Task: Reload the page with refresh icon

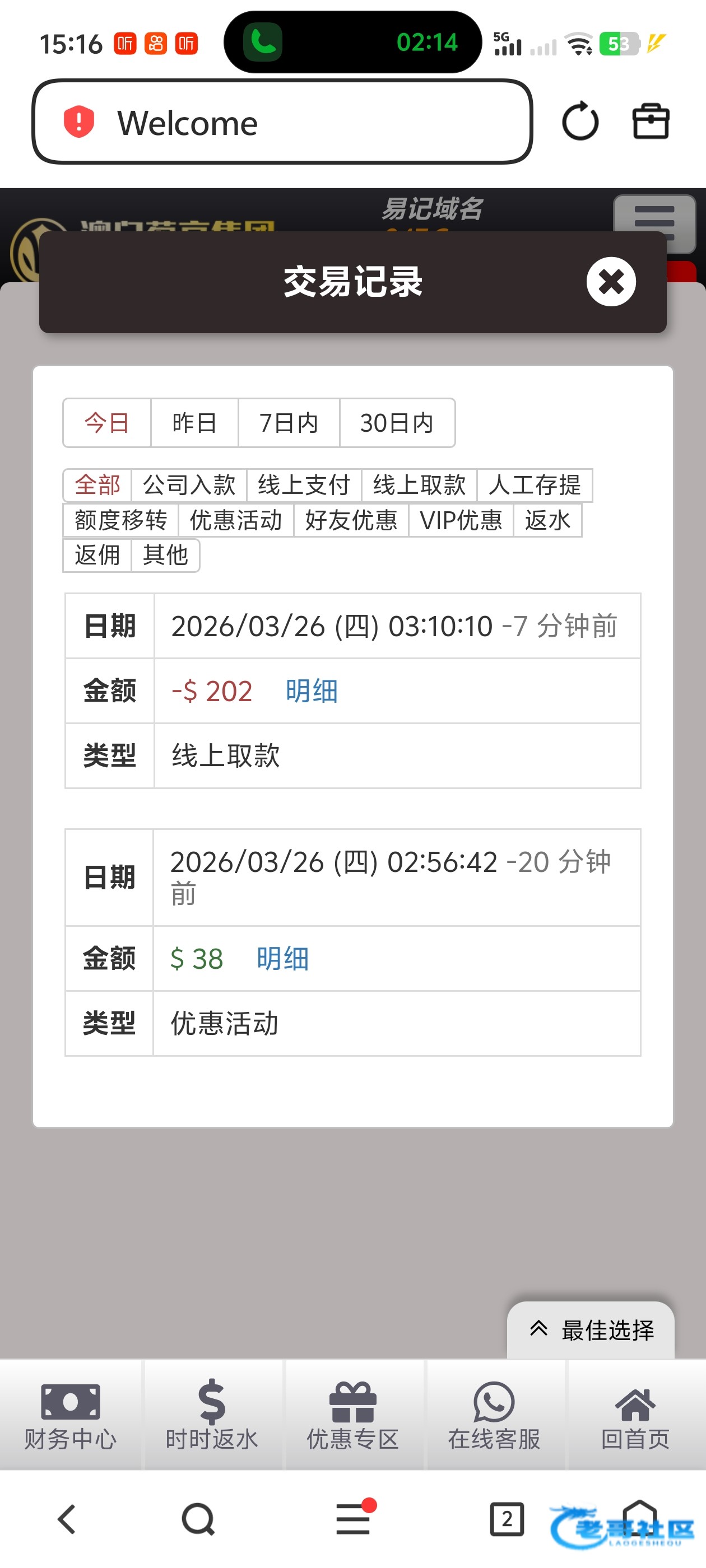Action: coord(580,121)
